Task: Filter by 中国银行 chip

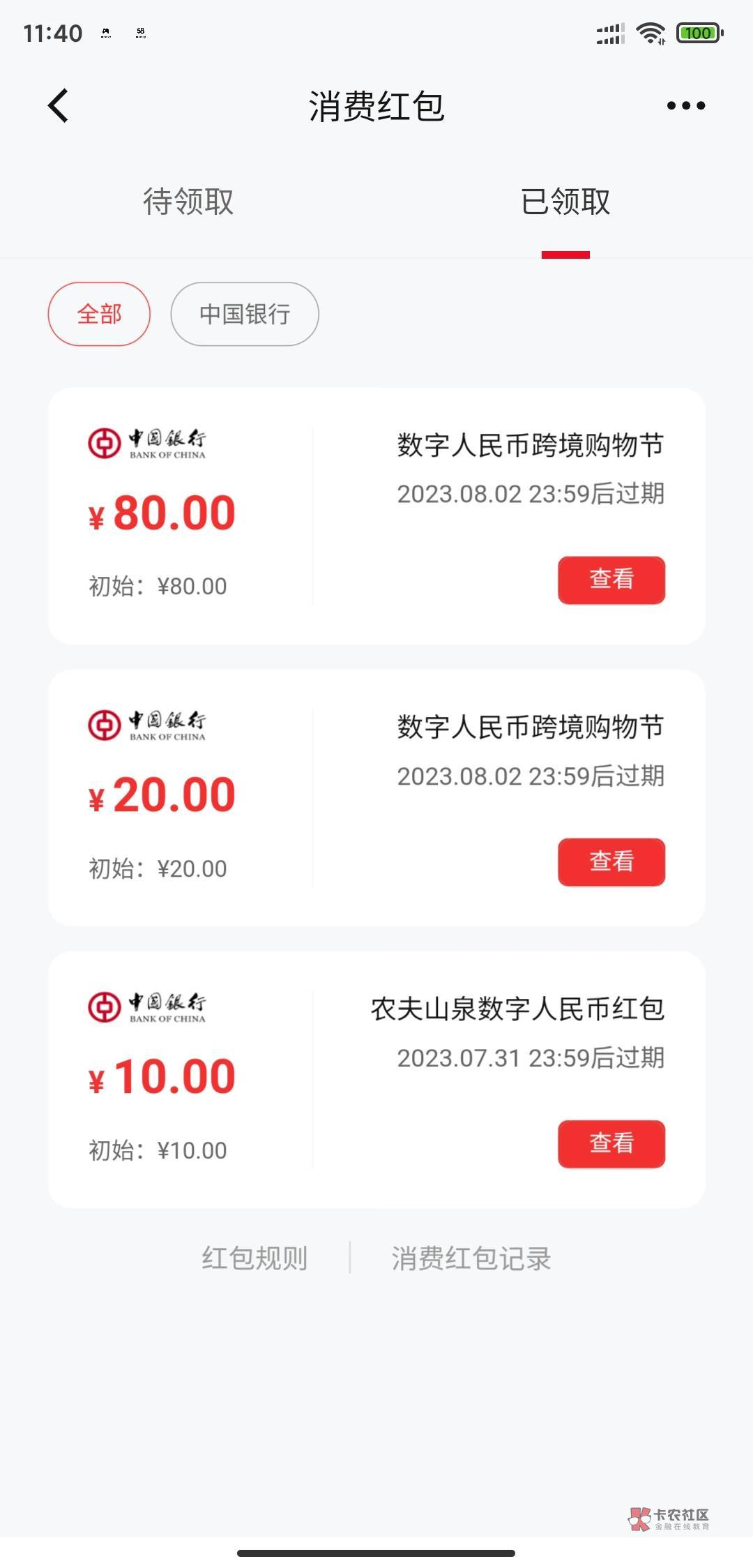Action: (x=245, y=314)
